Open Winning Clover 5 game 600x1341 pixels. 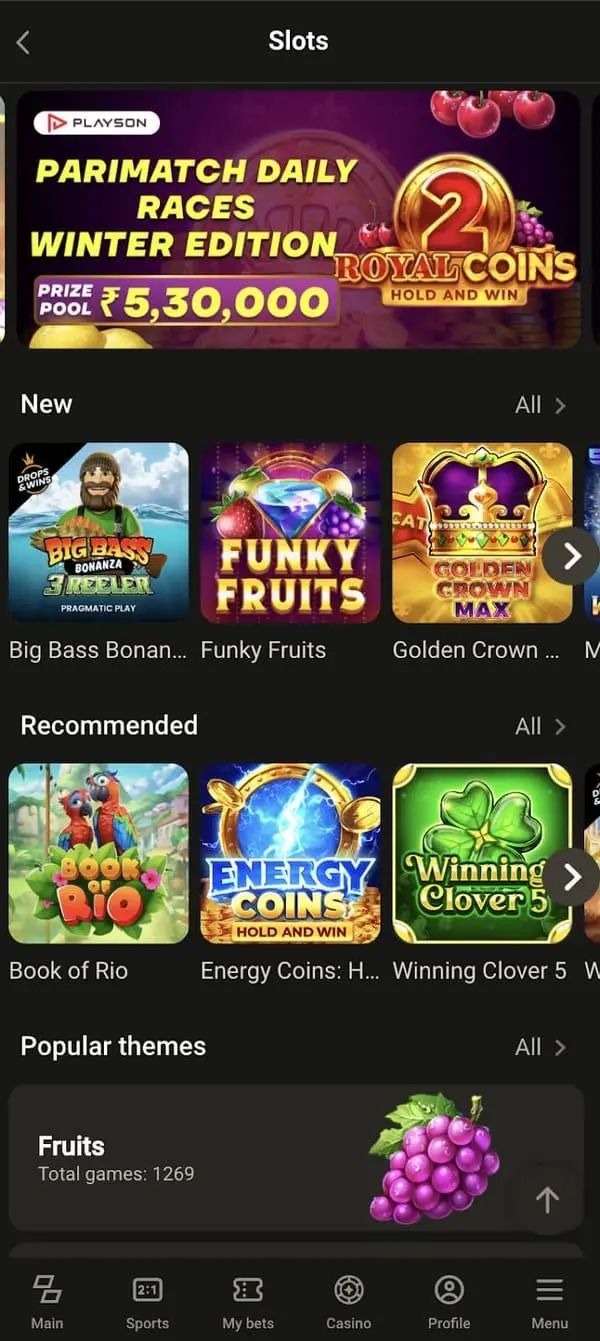(x=480, y=854)
